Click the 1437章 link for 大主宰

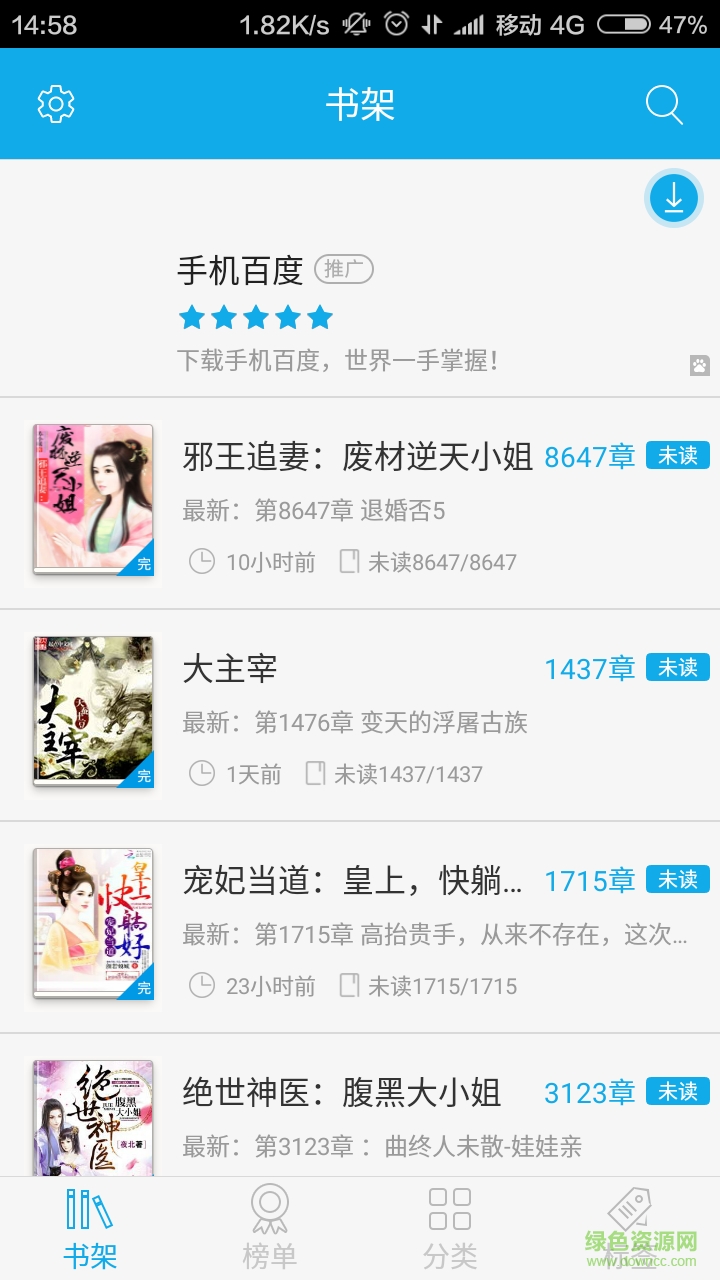(x=590, y=668)
